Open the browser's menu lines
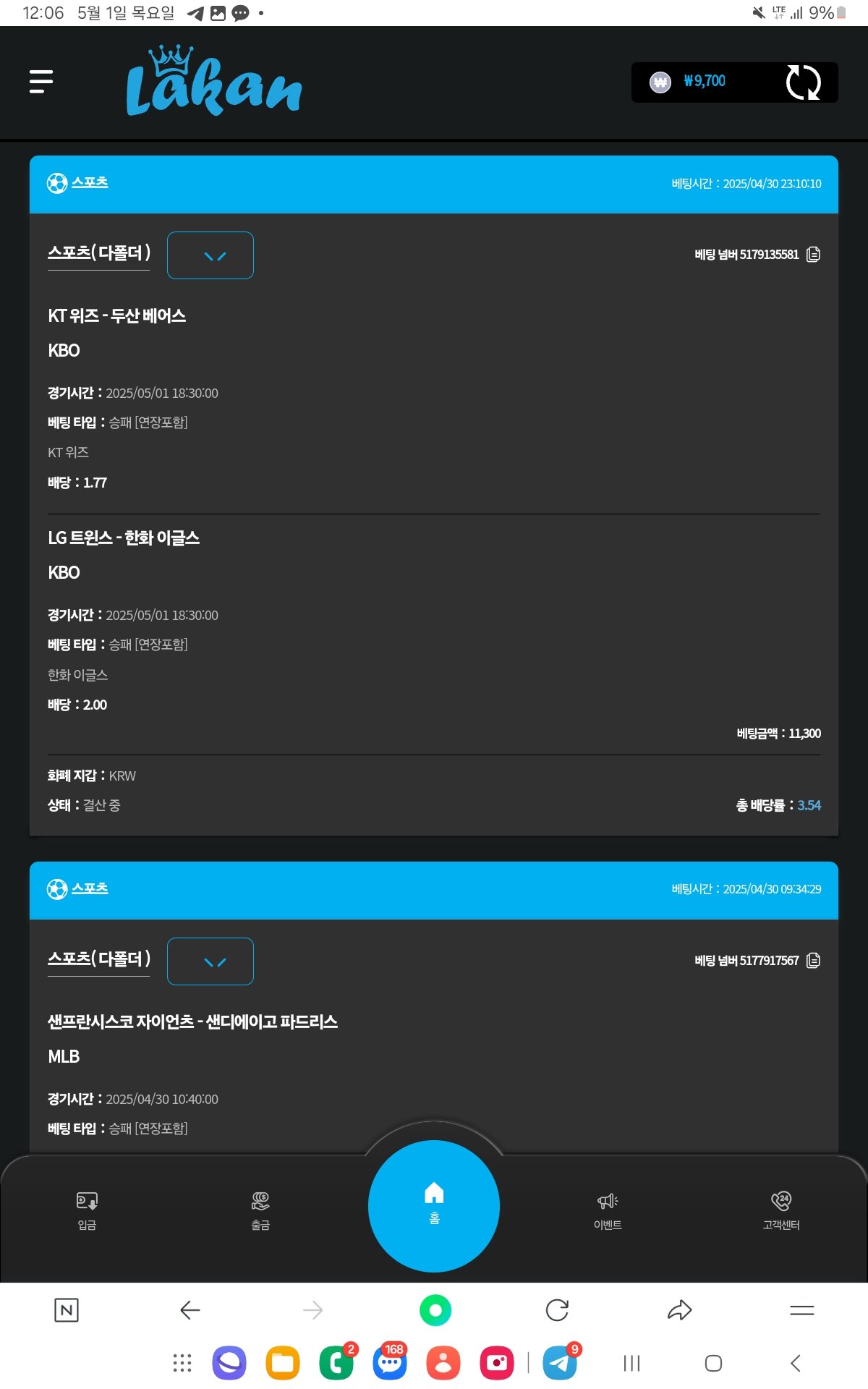Image resolution: width=868 pixels, height=1389 pixels. [801, 1310]
